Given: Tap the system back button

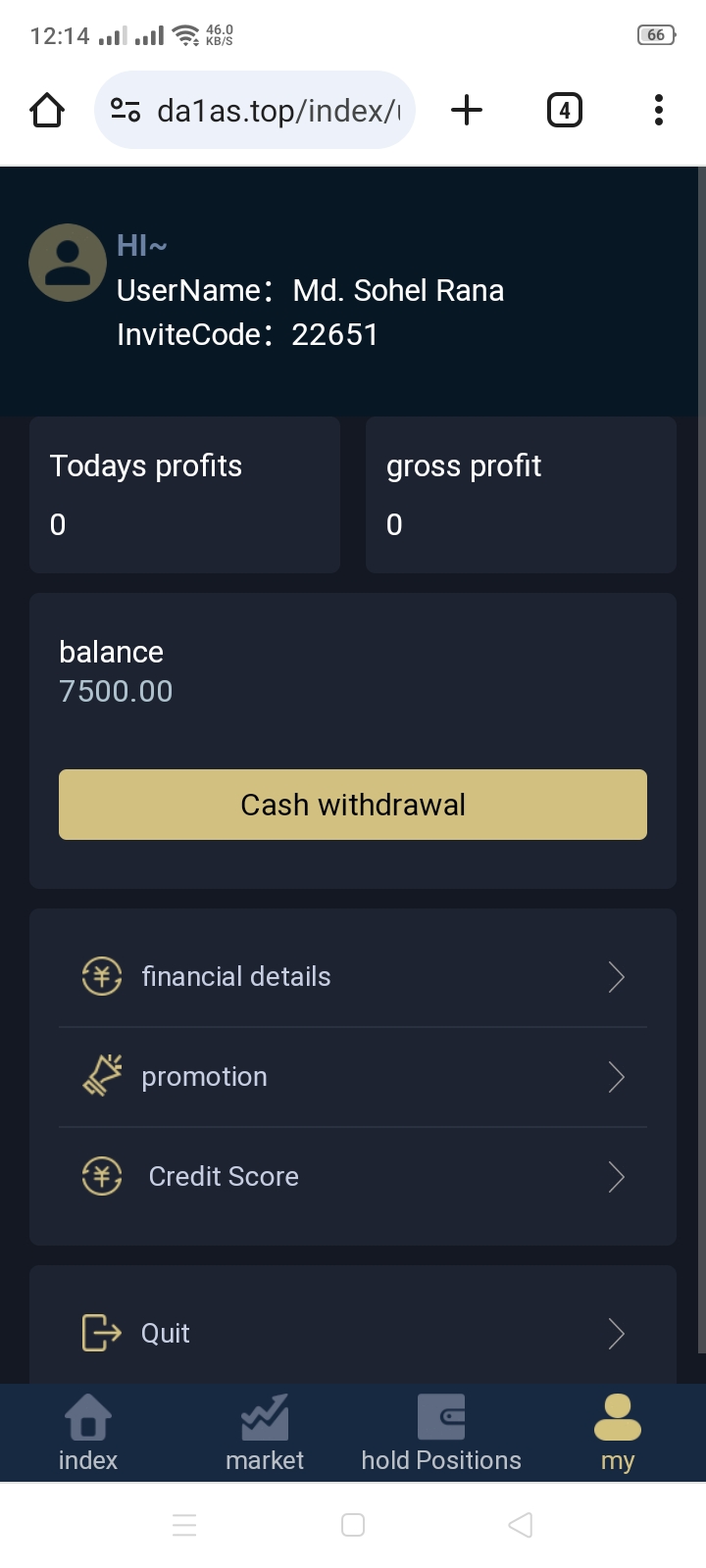Looking at the screenshot, I should tap(521, 1525).
